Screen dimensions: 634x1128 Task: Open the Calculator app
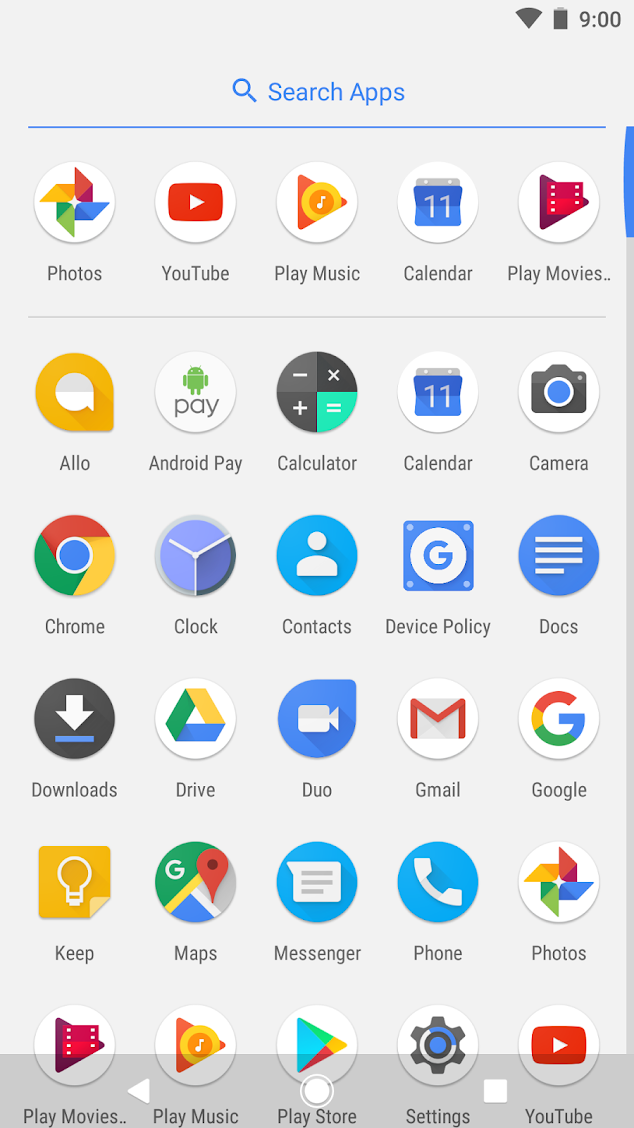[317, 392]
